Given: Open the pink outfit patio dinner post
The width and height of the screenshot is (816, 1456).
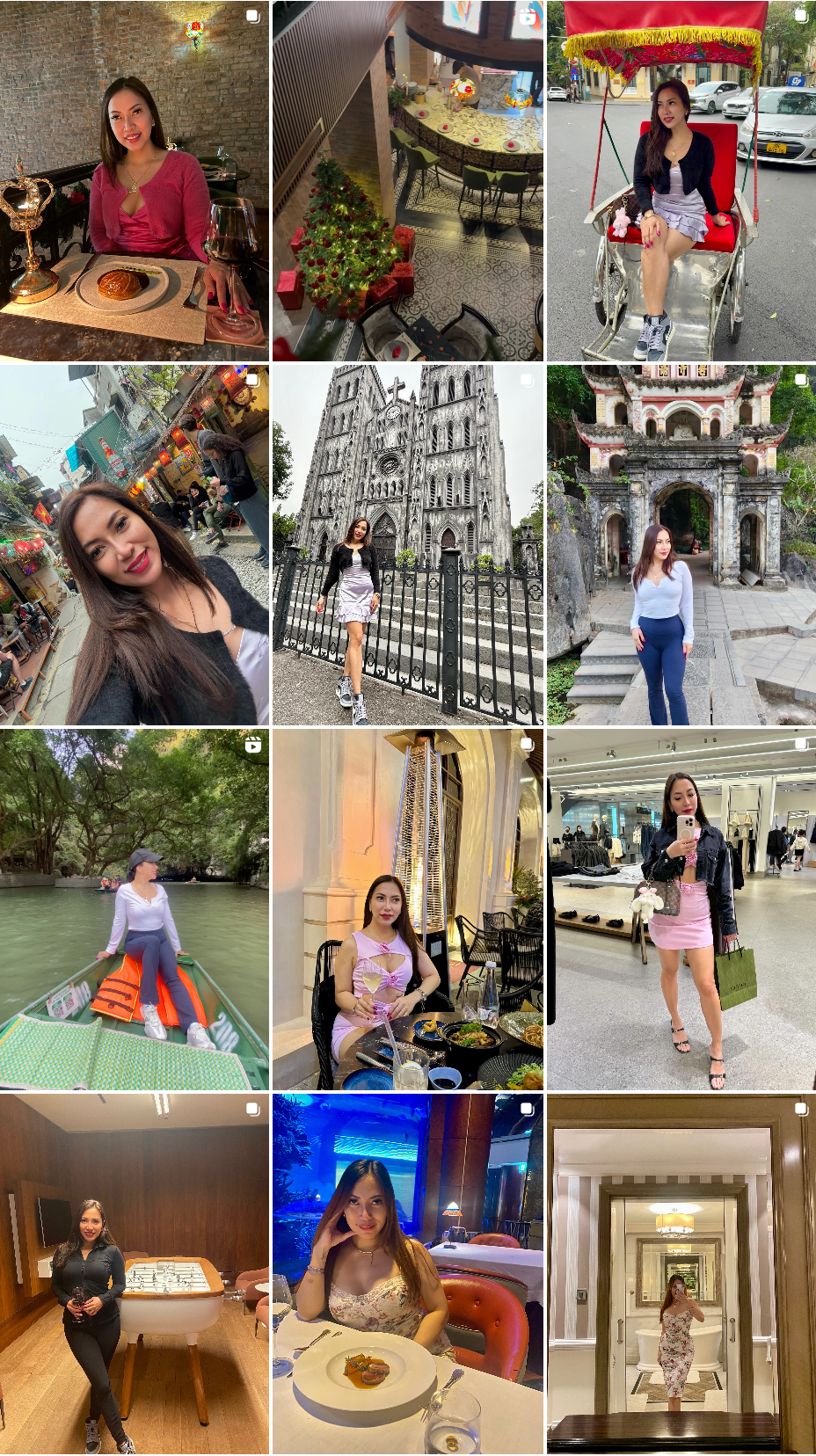Looking at the screenshot, I should 407,910.
